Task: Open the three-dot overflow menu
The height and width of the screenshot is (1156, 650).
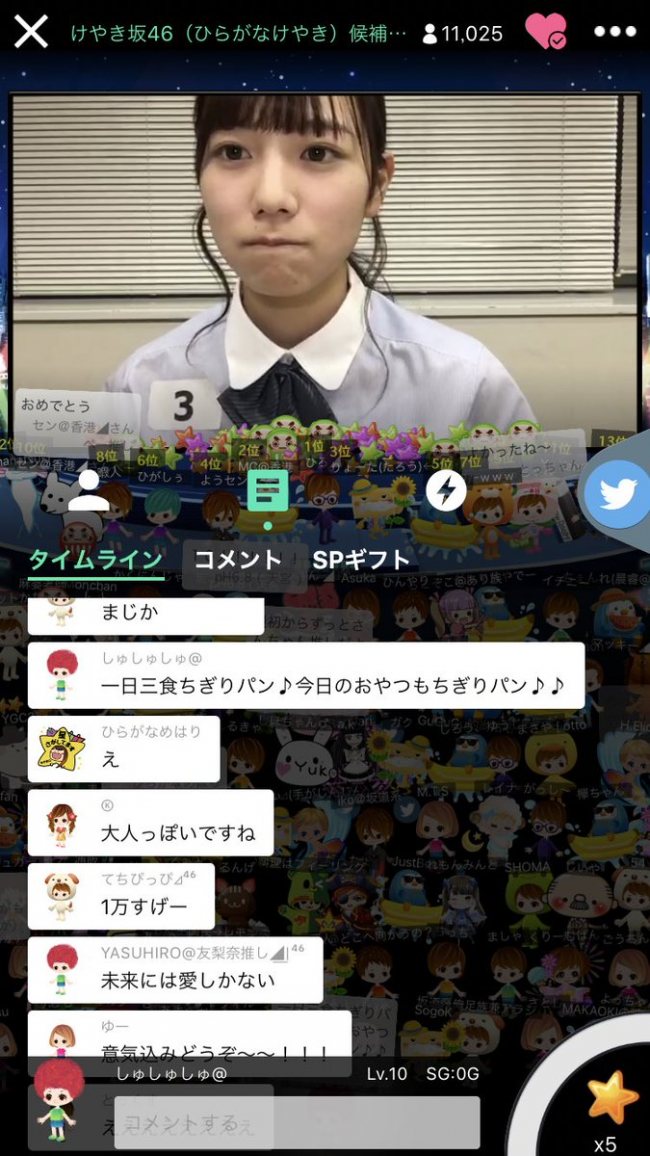Action: (613, 31)
